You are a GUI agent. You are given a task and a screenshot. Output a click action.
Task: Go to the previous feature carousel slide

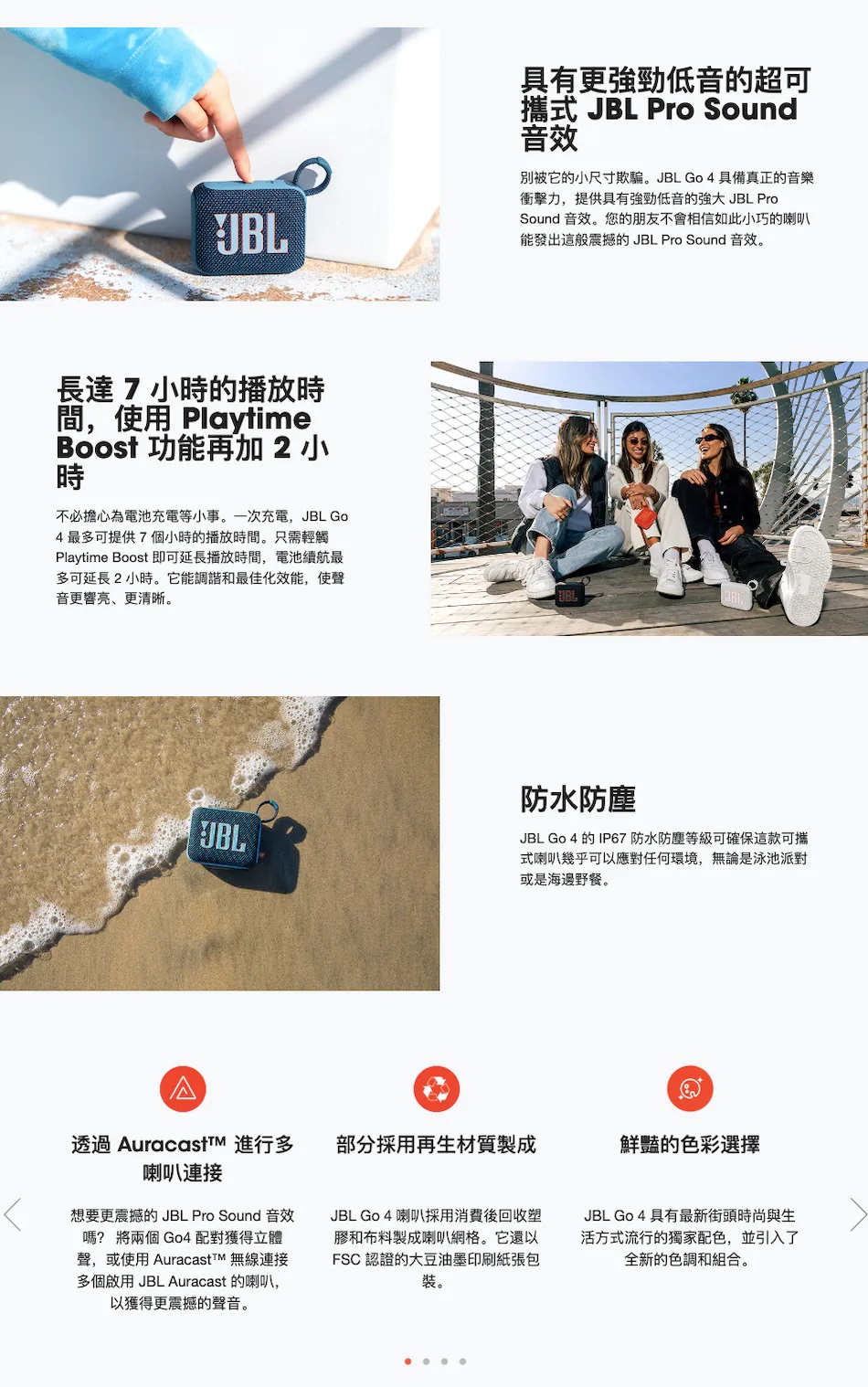(x=13, y=1214)
